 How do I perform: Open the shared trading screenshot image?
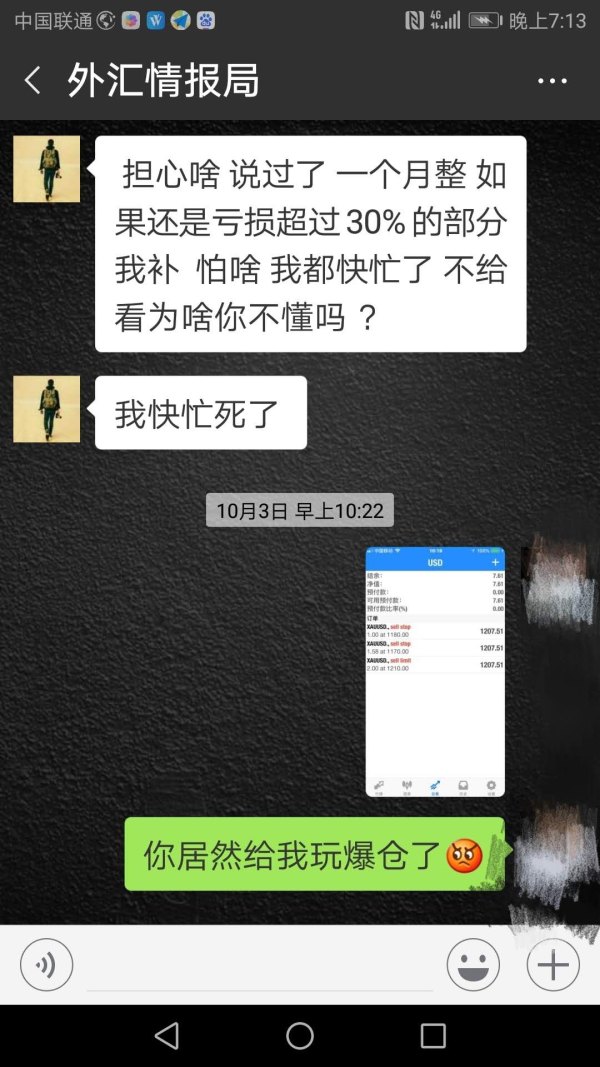click(x=435, y=671)
